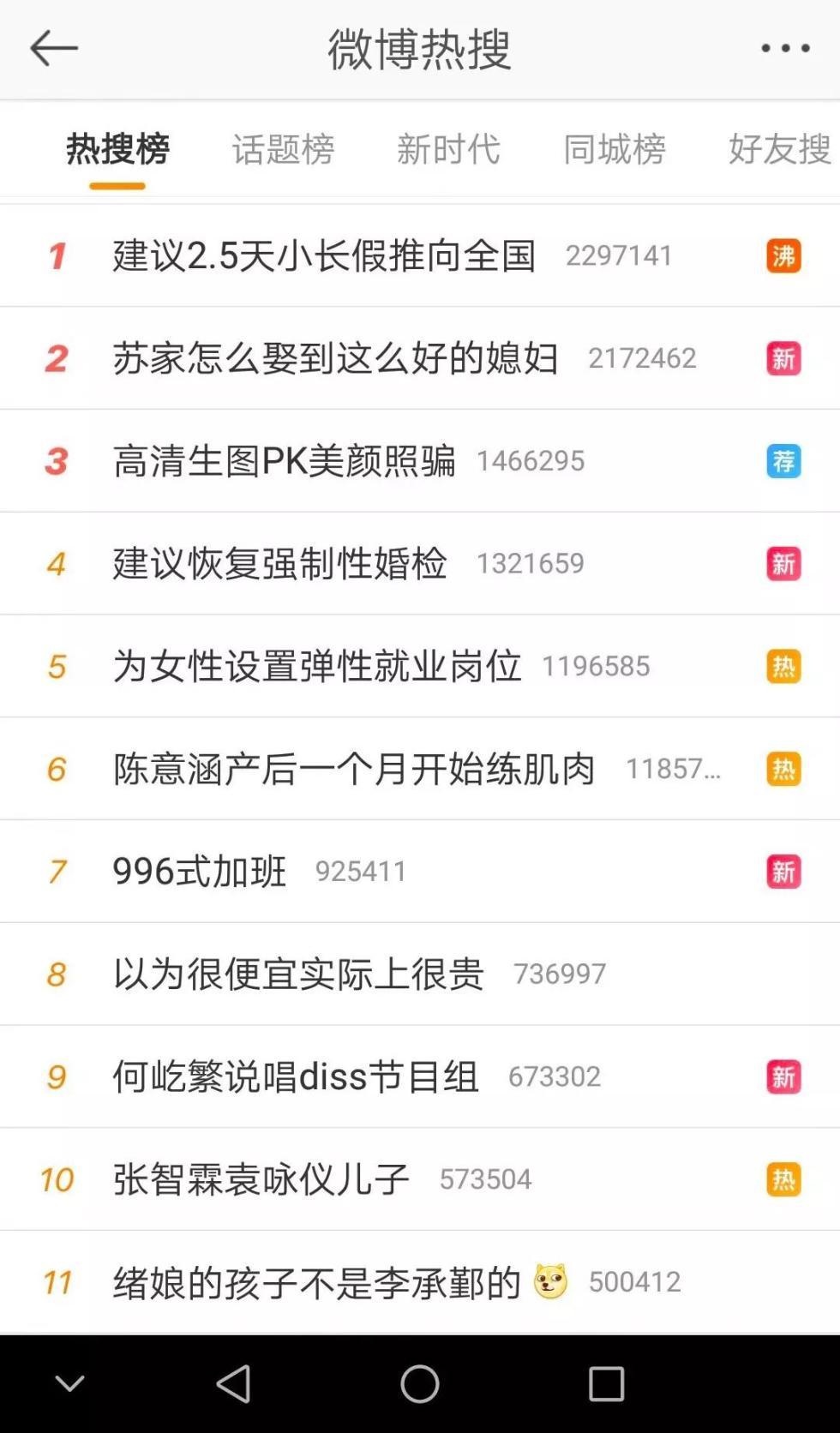Open trending topic 建议2.5天小长假推向全国
Screen dimensions: 840x1433
click(324, 255)
